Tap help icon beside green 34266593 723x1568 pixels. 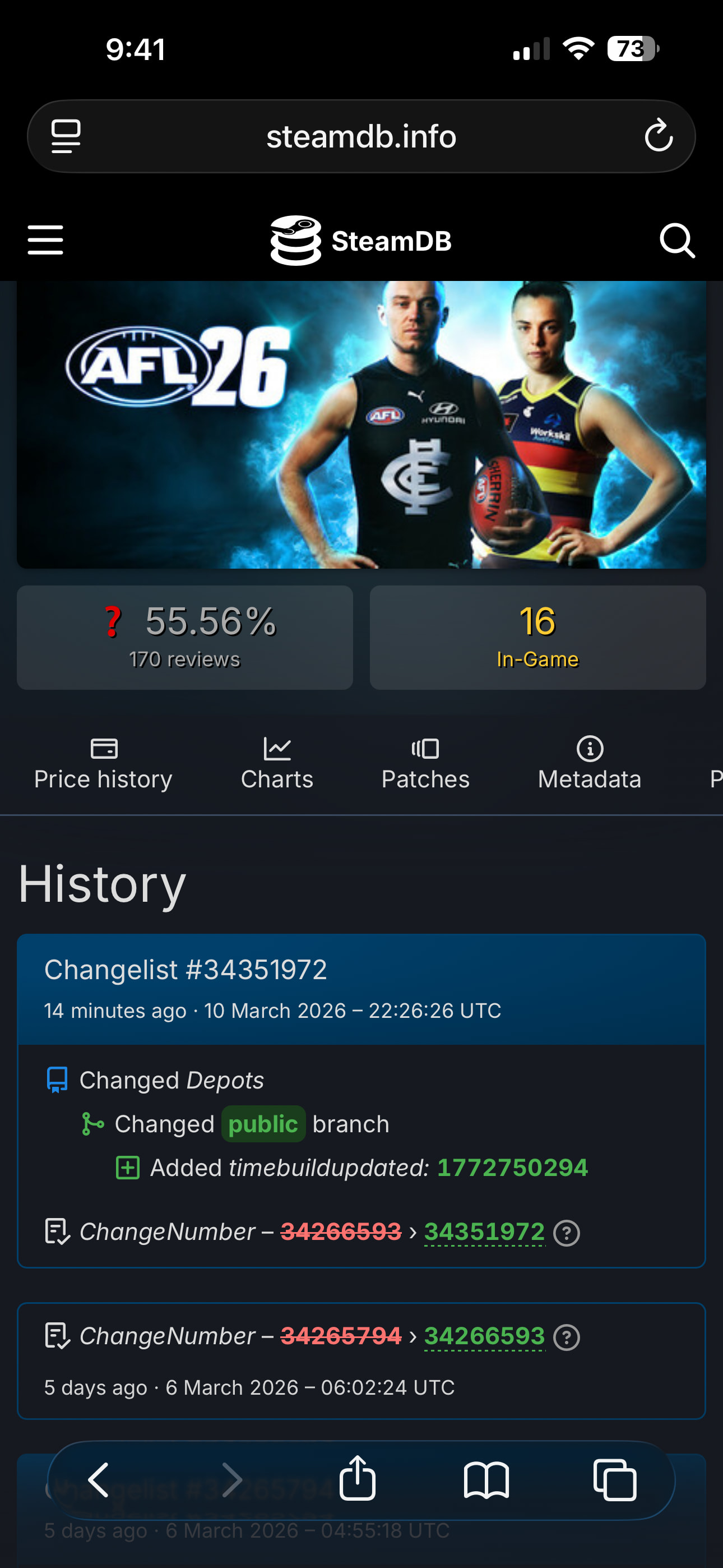(x=567, y=1338)
